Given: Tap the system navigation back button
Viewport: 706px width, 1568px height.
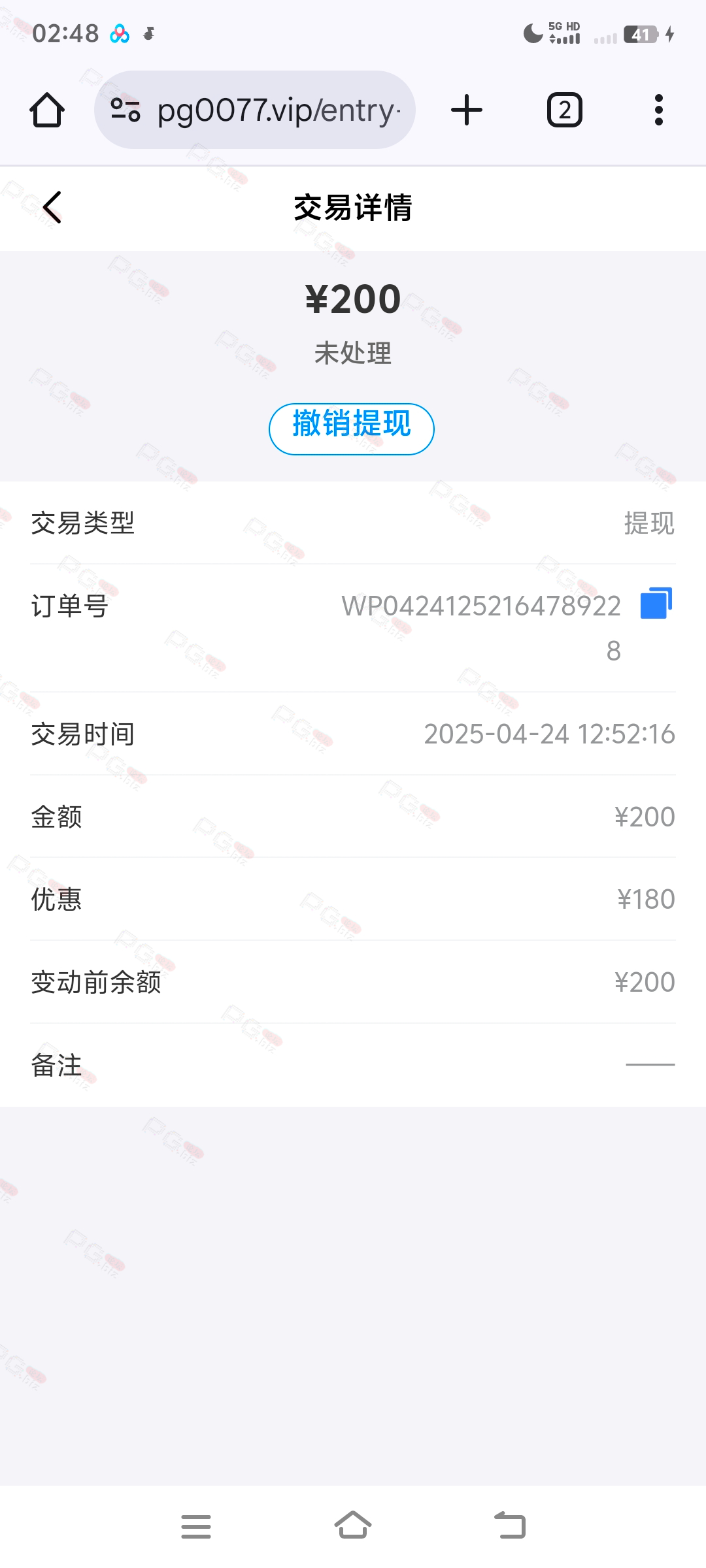Looking at the screenshot, I should [510, 1525].
